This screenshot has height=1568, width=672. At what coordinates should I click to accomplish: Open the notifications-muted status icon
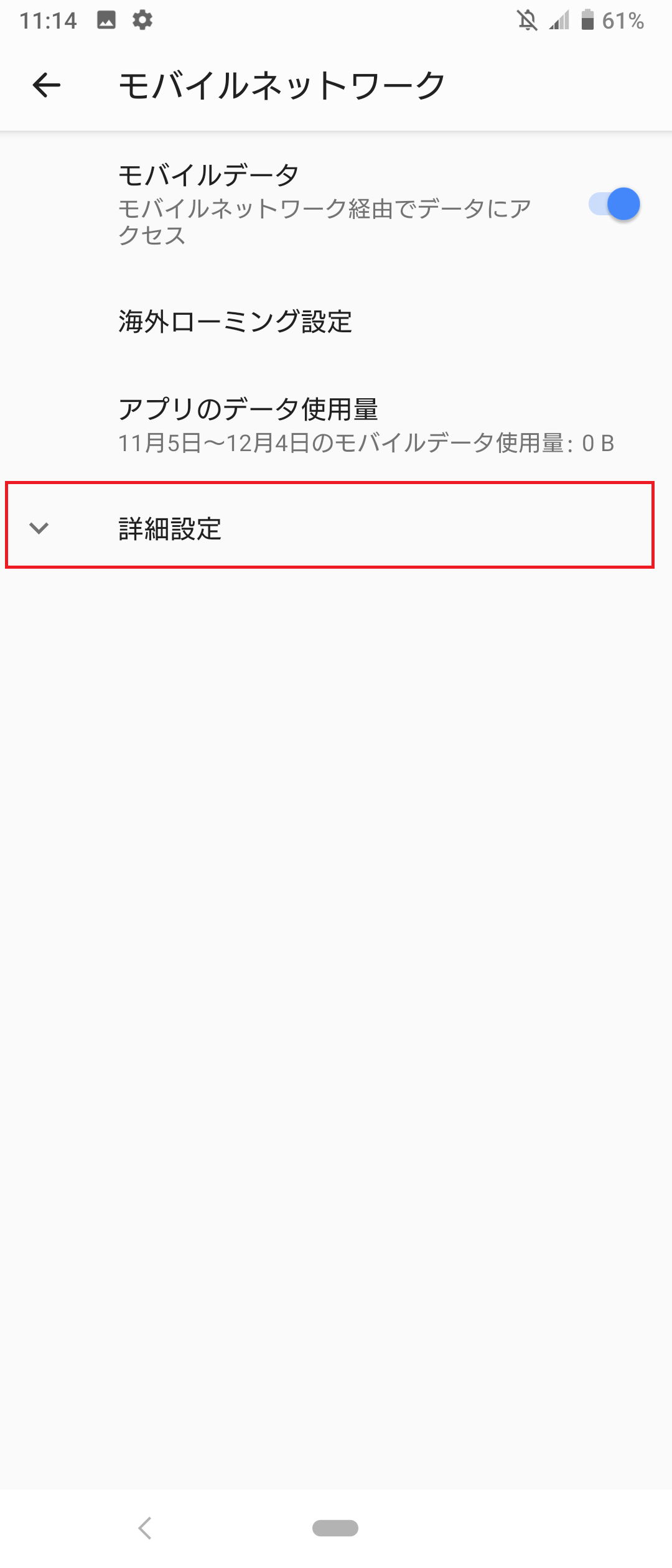pos(528,21)
